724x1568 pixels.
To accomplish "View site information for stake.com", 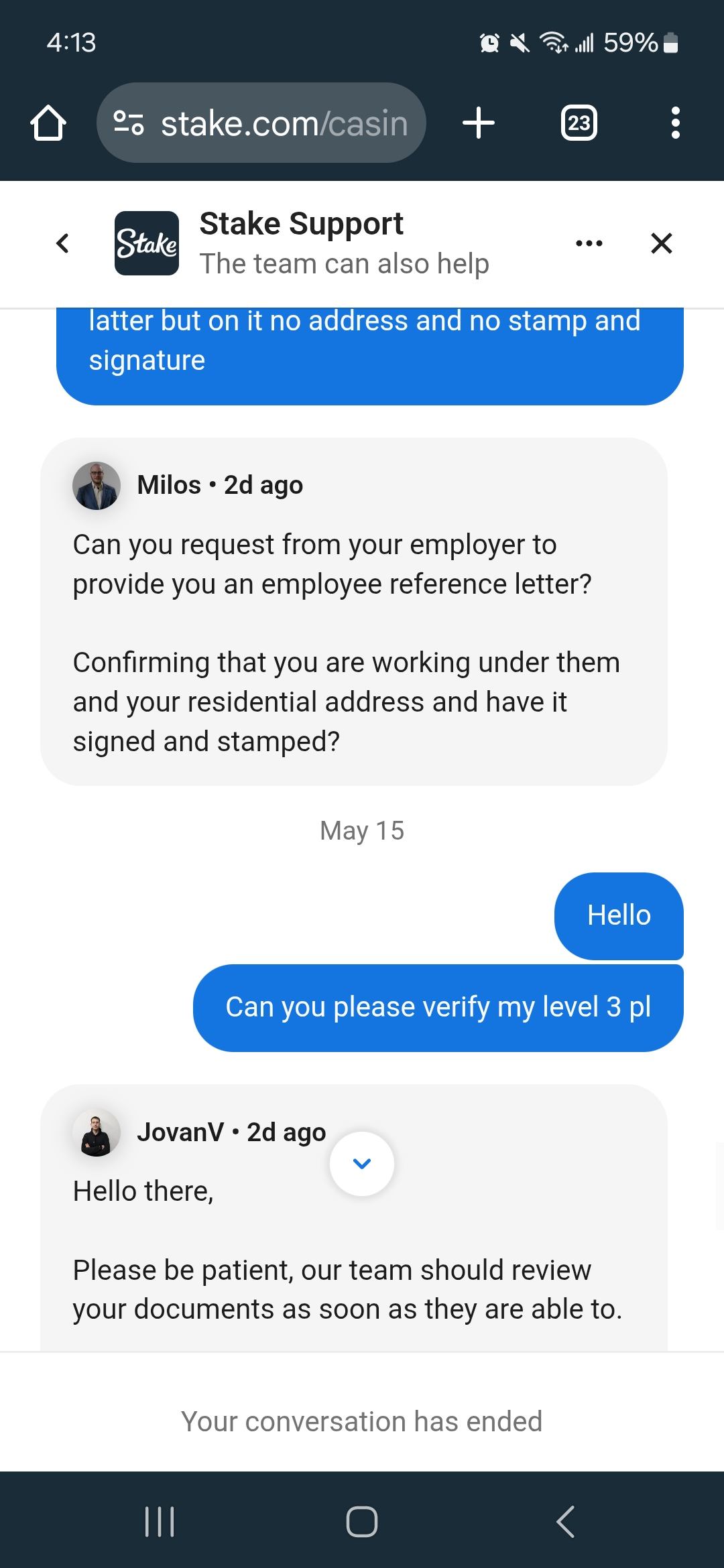I will point(128,123).
